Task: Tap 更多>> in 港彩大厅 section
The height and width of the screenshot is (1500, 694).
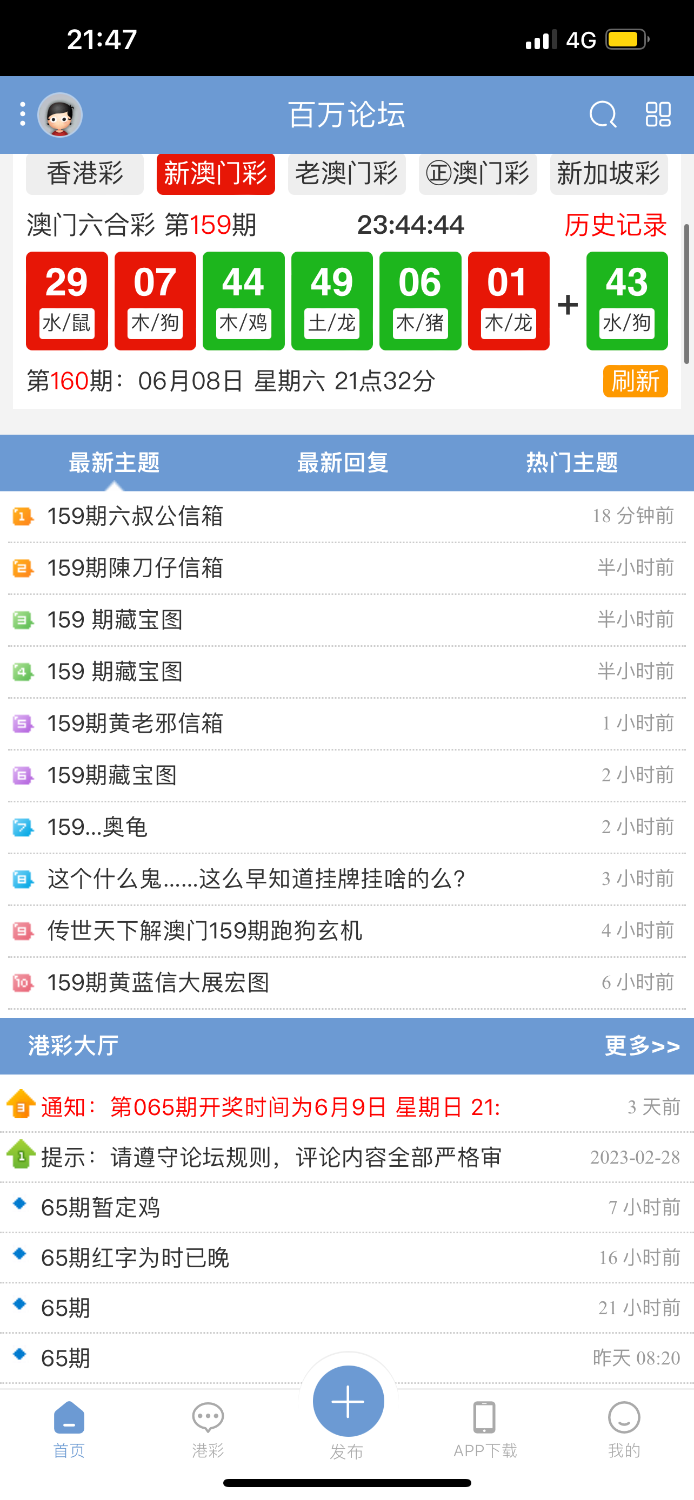Action: (x=642, y=1046)
